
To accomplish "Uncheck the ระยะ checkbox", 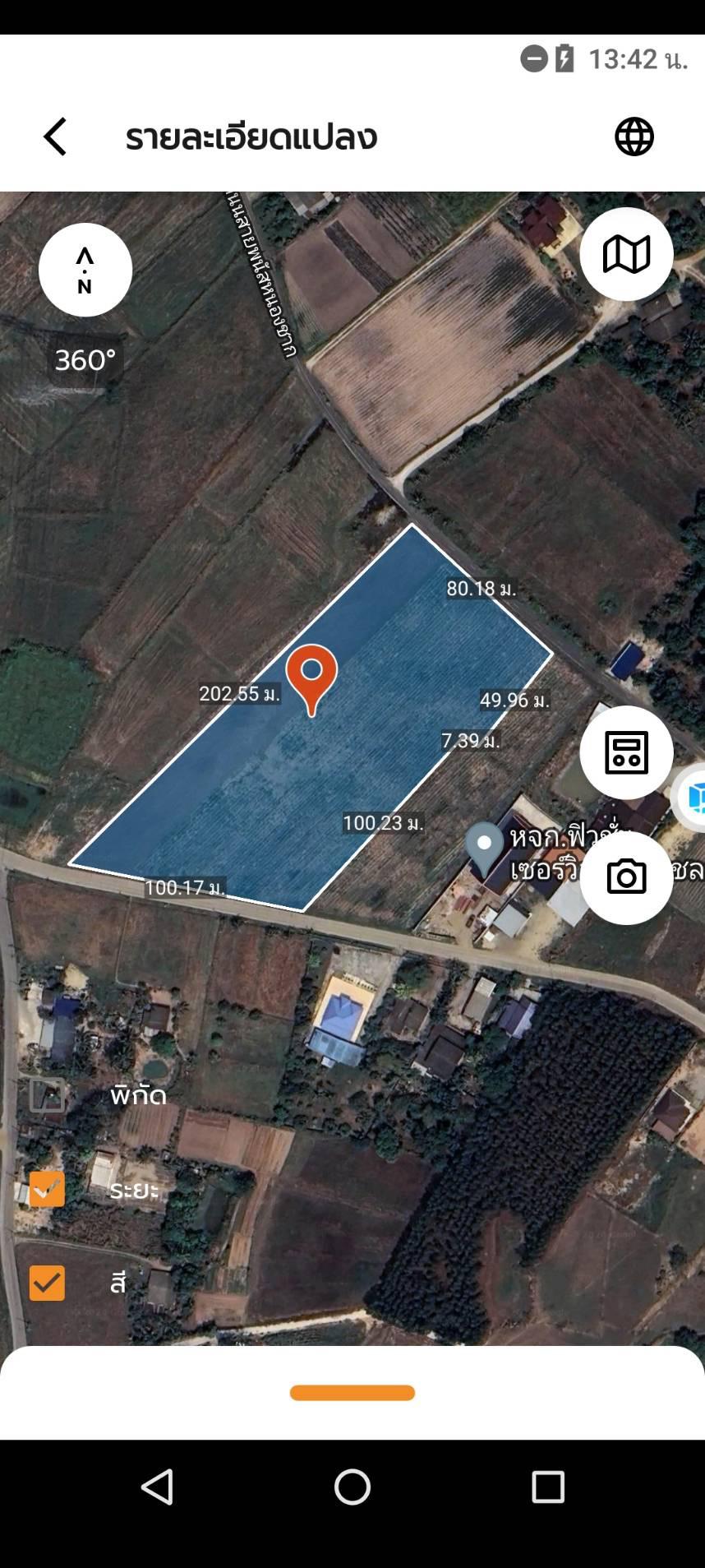I will click(x=48, y=1189).
